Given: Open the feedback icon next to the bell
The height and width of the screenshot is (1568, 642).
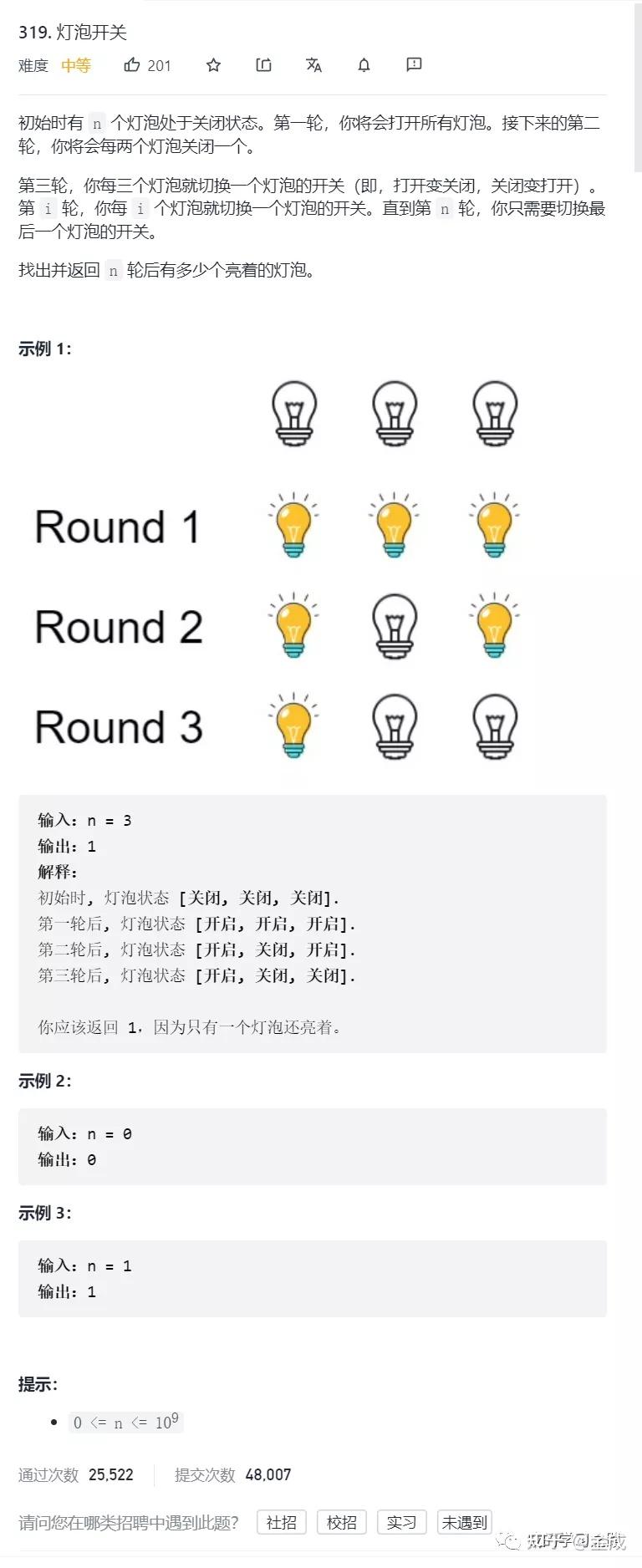Looking at the screenshot, I should tap(414, 65).
